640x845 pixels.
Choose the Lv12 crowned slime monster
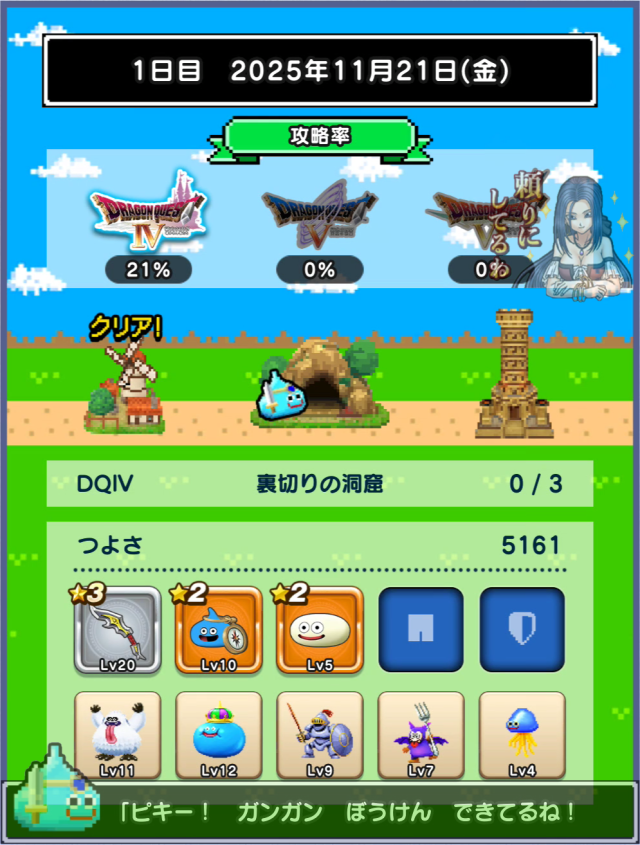219,735
